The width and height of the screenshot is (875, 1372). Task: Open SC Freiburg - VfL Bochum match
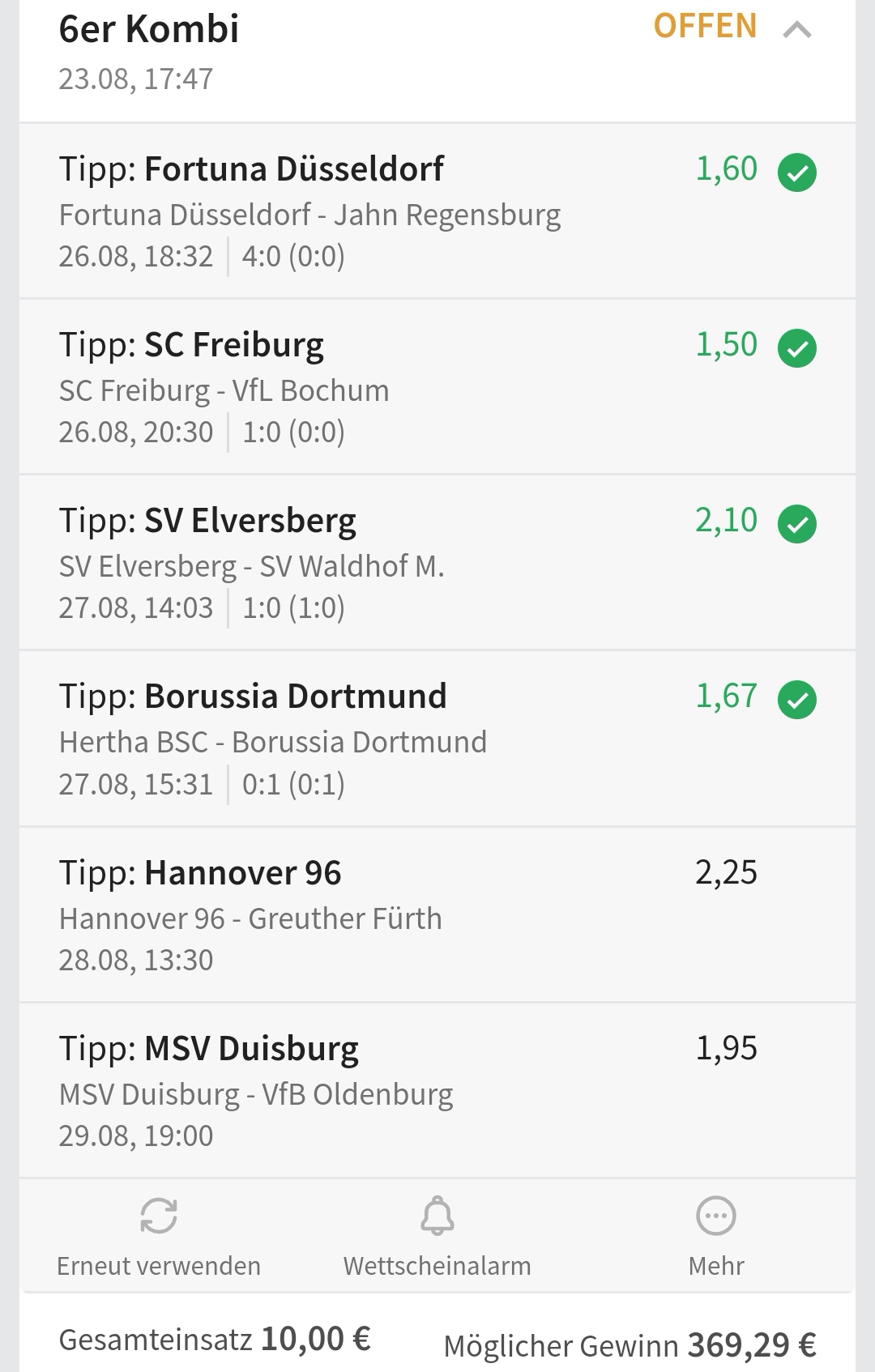click(224, 391)
